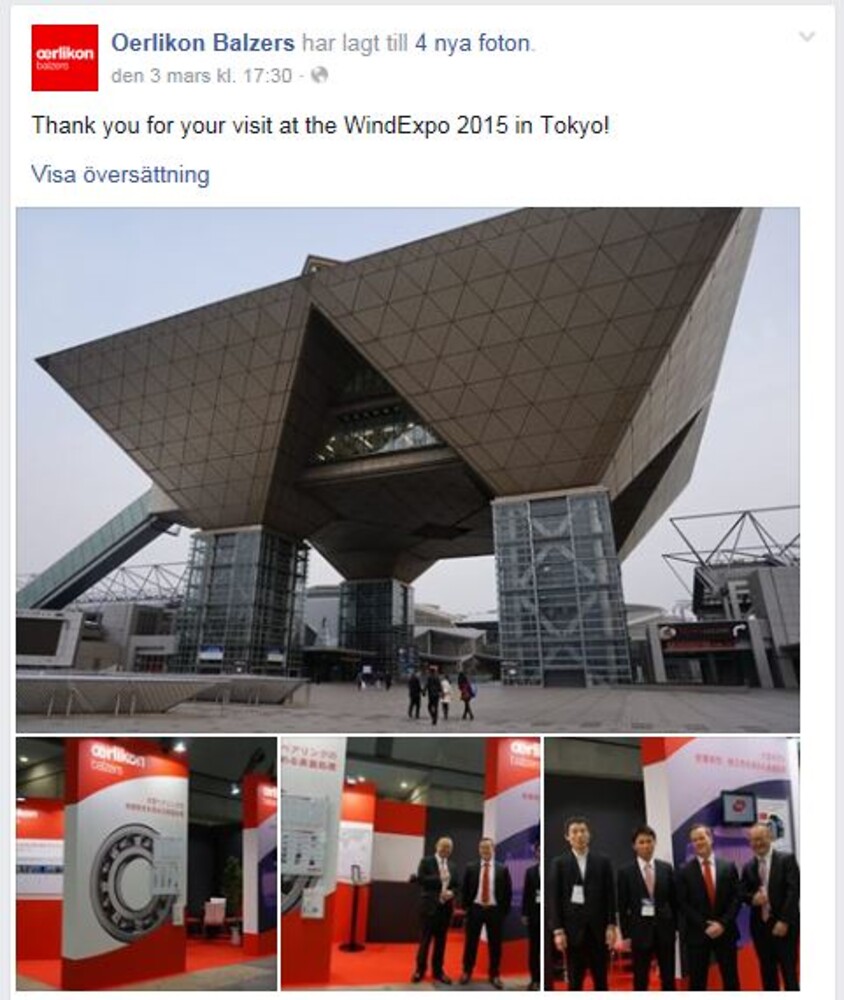Open the Oerlikon Balzers profile picture
The height and width of the screenshot is (1000, 844).
click(x=64, y=57)
